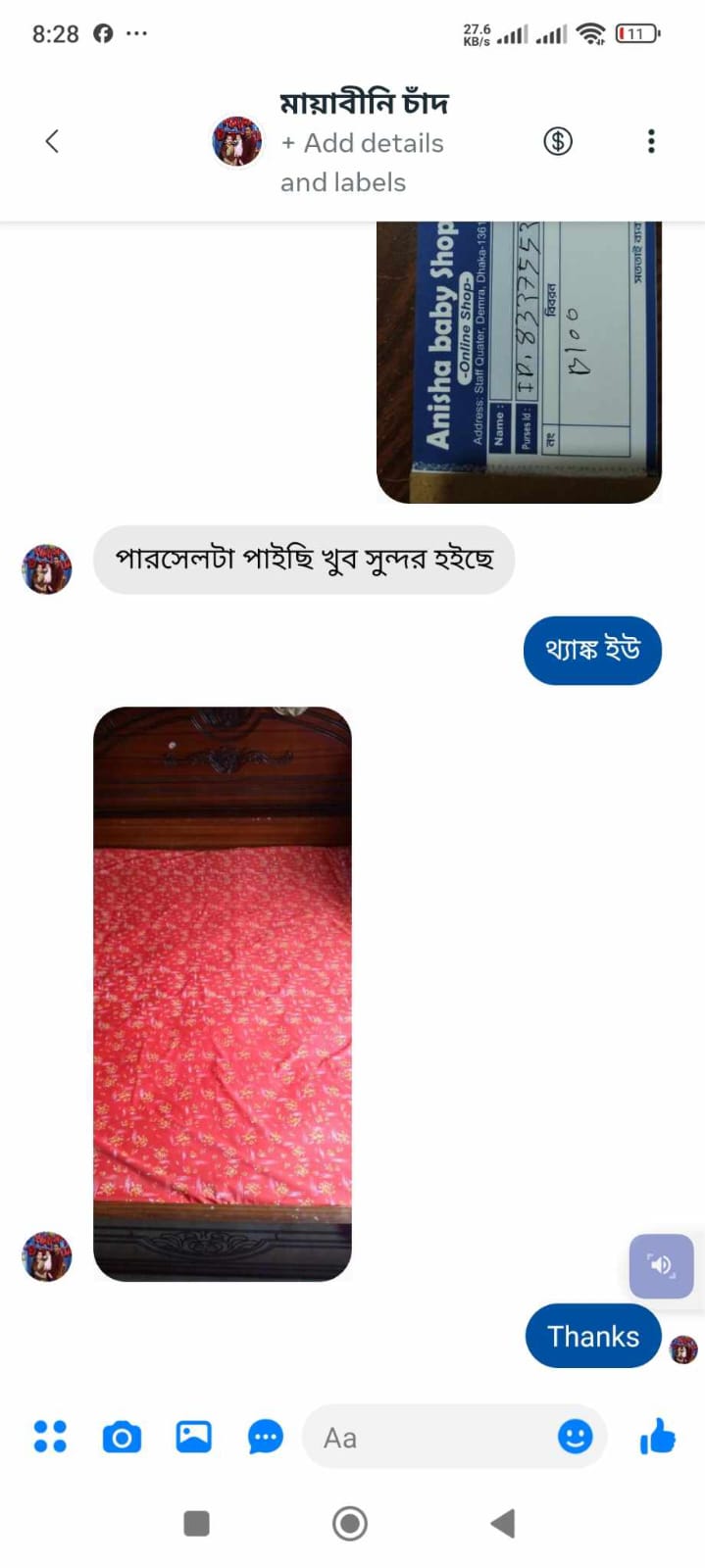Tap Add details and labels
The height and width of the screenshot is (1568, 705).
tap(361, 163)
